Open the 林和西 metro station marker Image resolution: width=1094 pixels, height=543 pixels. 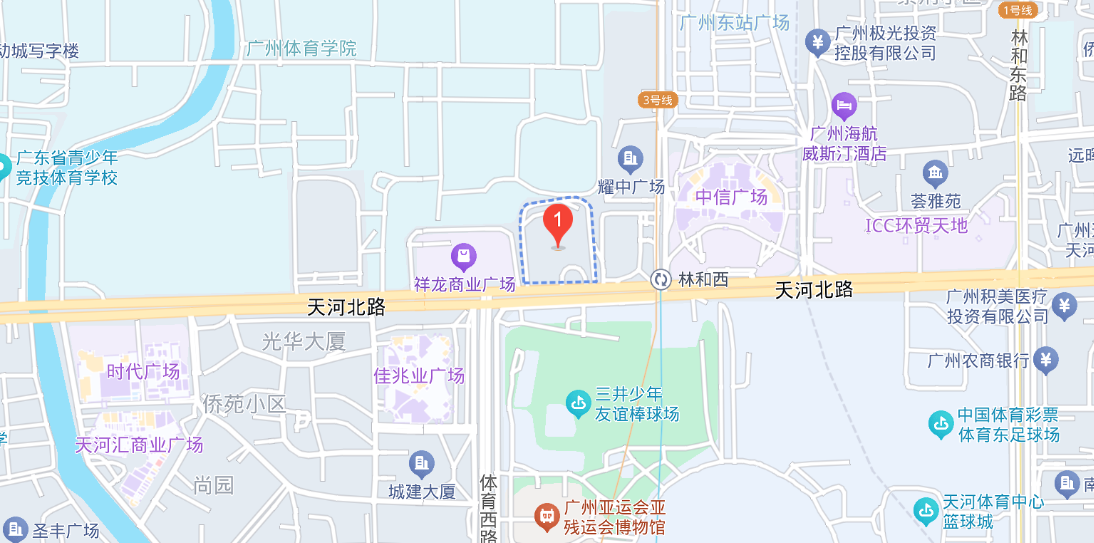pyautogui.click(x=660, y=280)
